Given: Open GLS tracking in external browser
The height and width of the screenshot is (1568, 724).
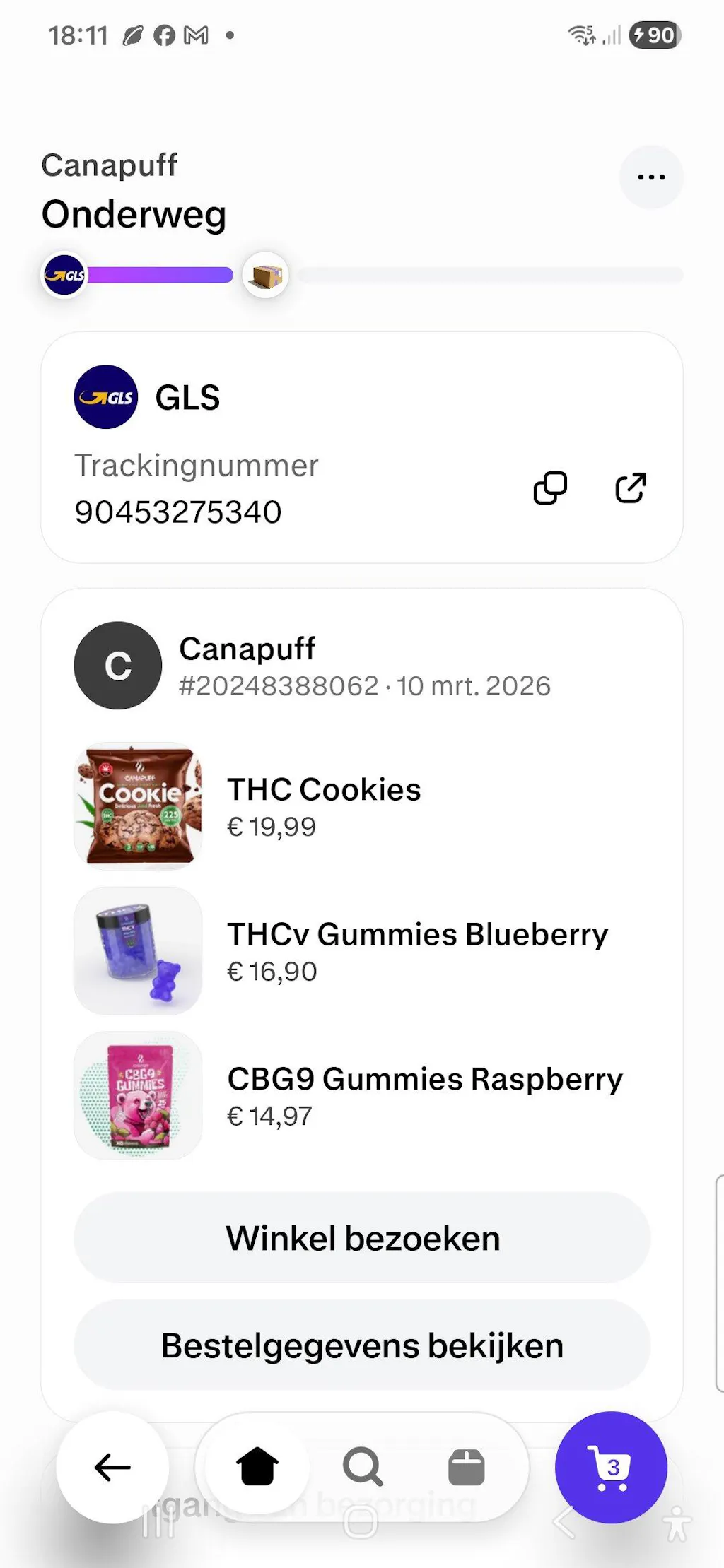Looking at the screenshot, I should (630, 488).
